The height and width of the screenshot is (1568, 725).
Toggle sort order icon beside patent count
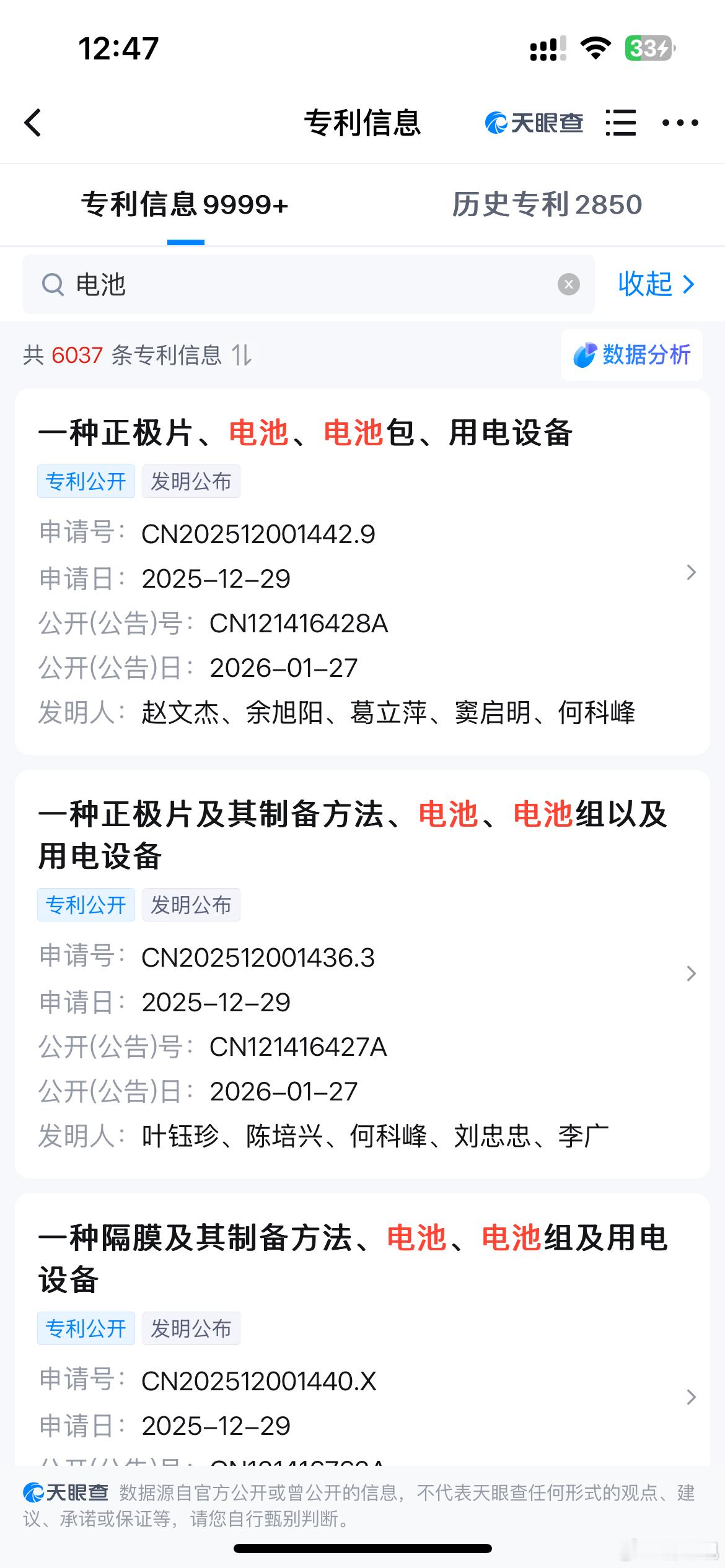coord(242,355)
